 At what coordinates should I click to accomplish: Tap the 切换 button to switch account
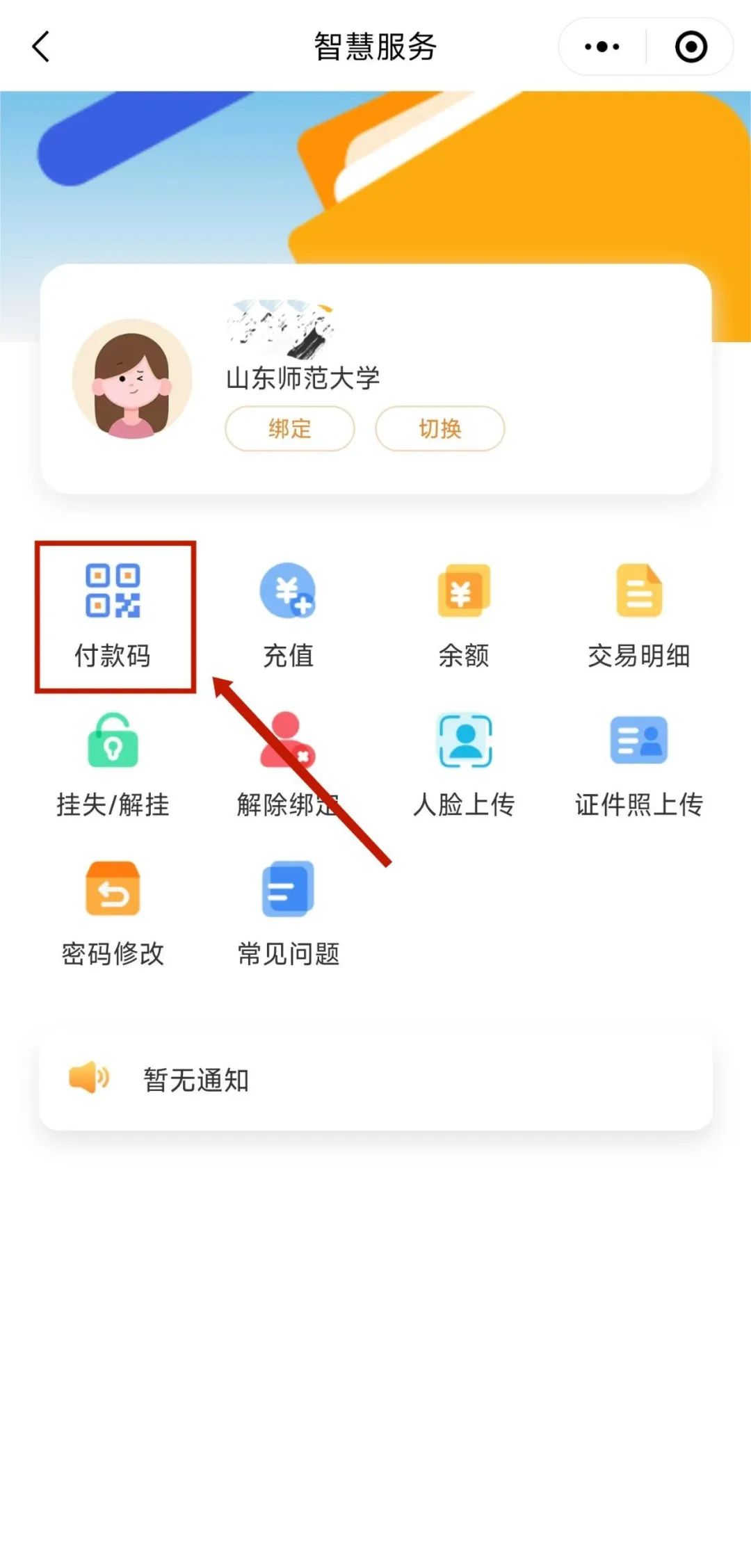(439, 428)
